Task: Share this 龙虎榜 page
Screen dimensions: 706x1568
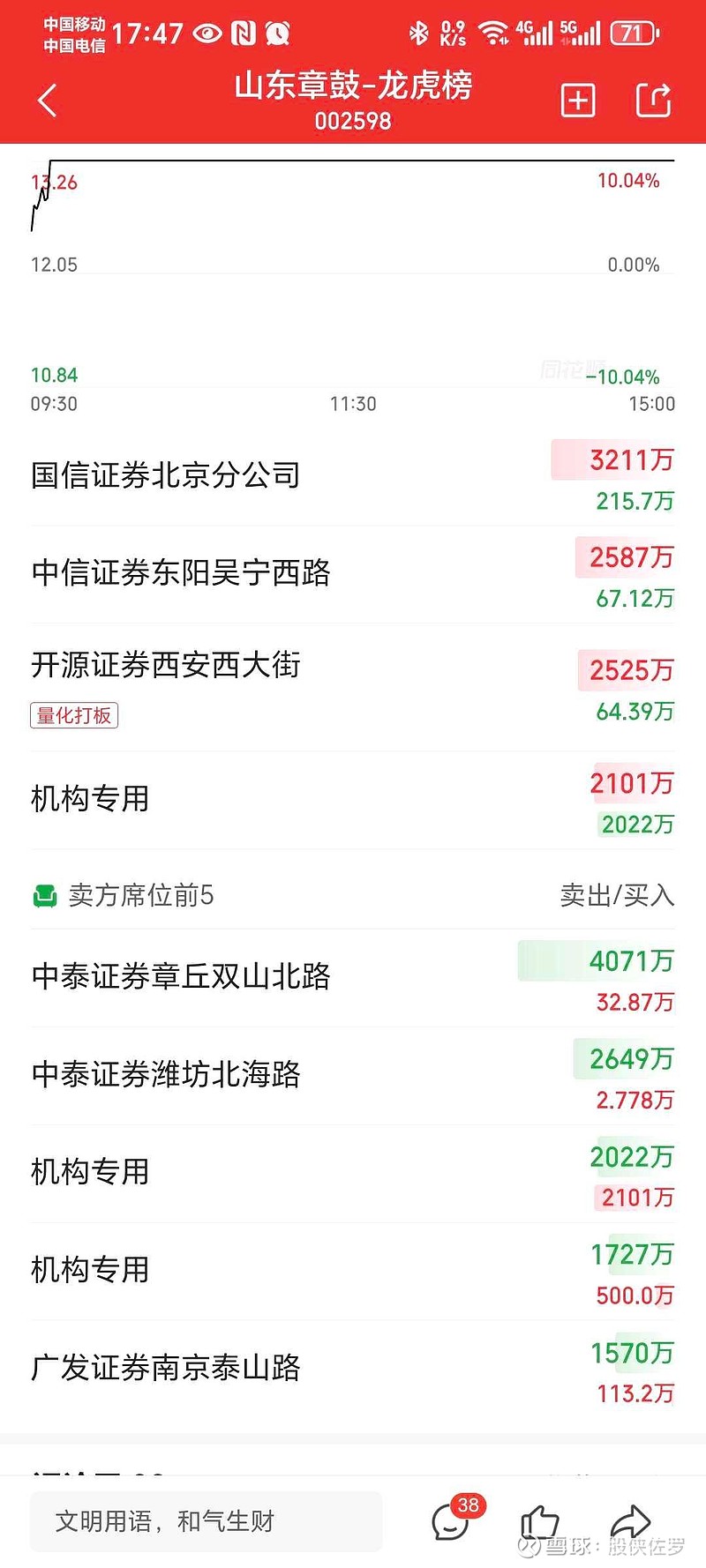Action: tap(654, 101)
